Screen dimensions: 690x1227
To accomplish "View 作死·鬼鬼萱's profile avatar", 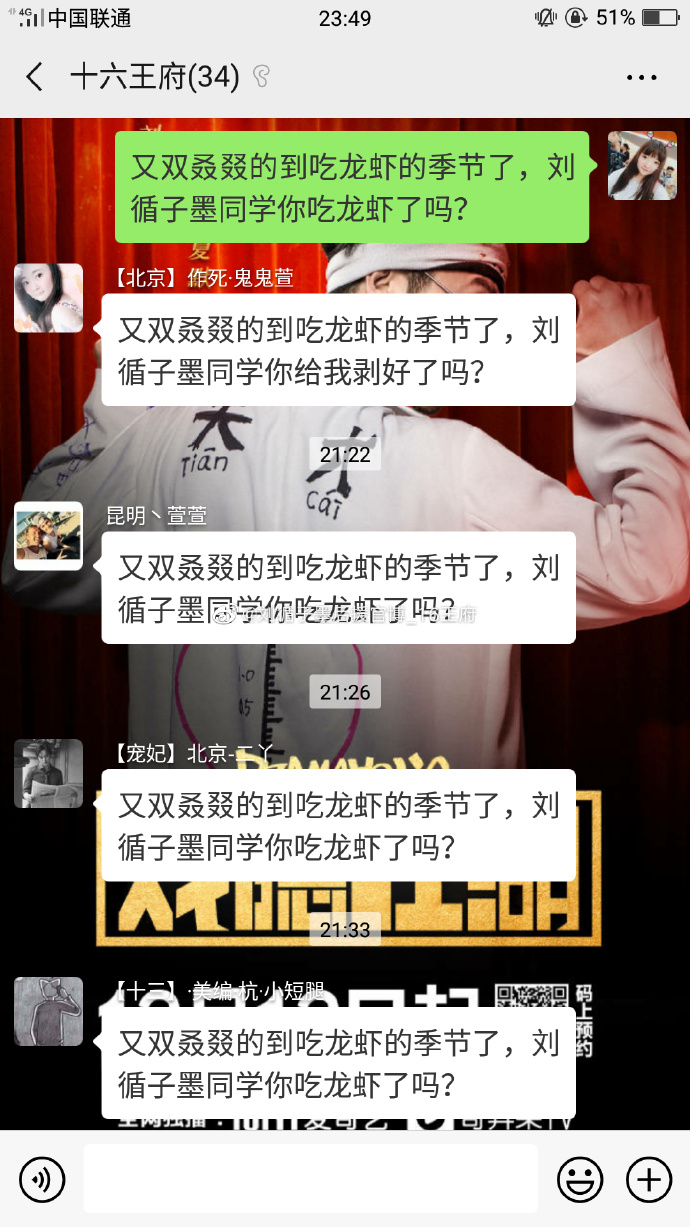I will click(x=48, y=298).
